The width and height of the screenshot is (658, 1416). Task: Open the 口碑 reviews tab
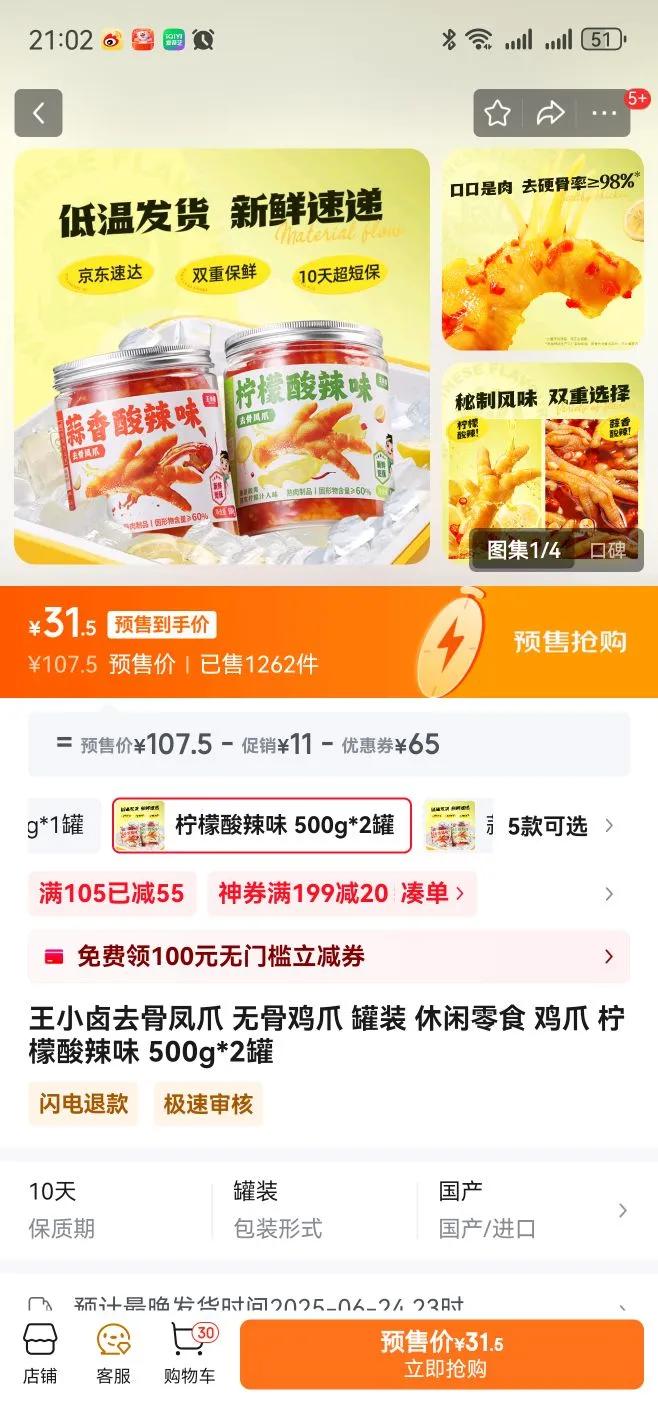607,550
